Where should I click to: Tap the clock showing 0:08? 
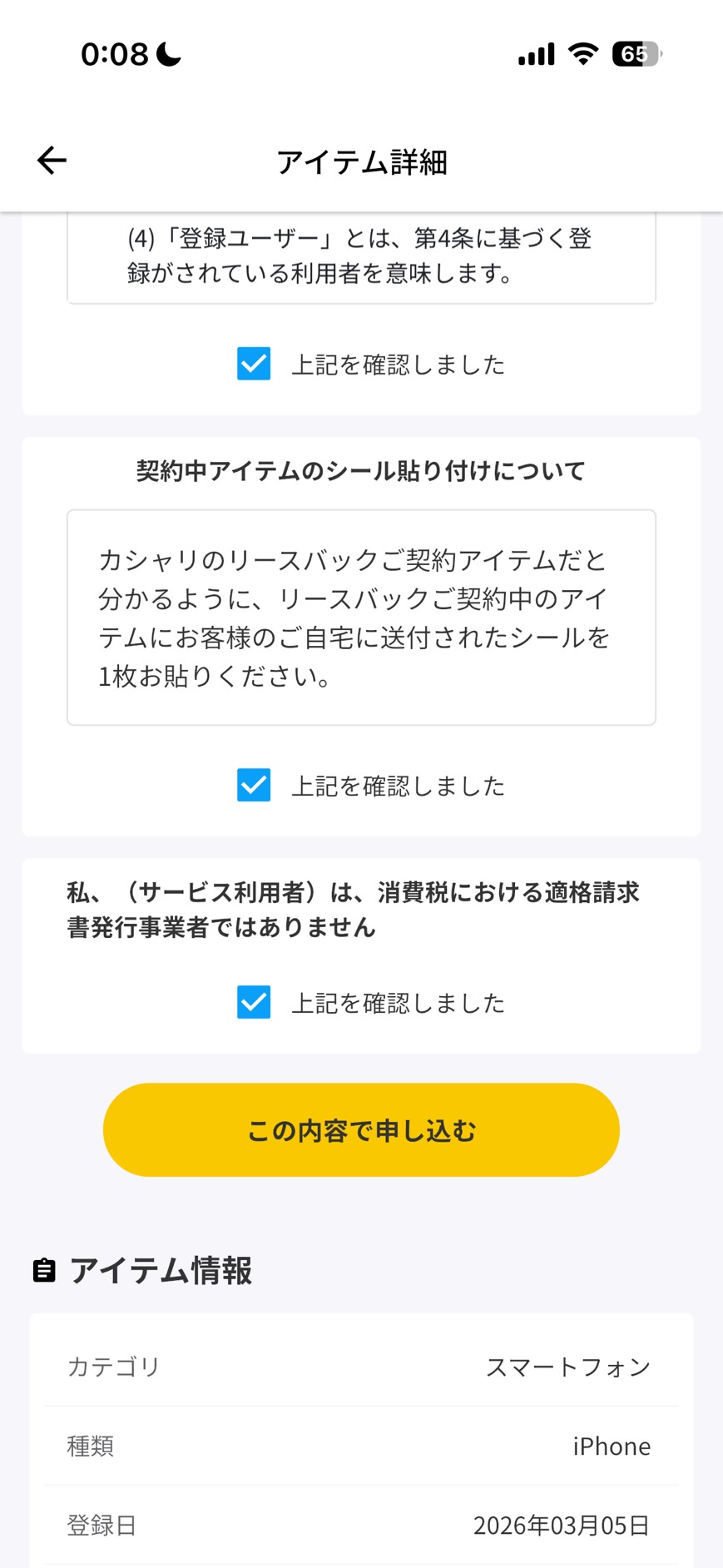click(115, 52)
